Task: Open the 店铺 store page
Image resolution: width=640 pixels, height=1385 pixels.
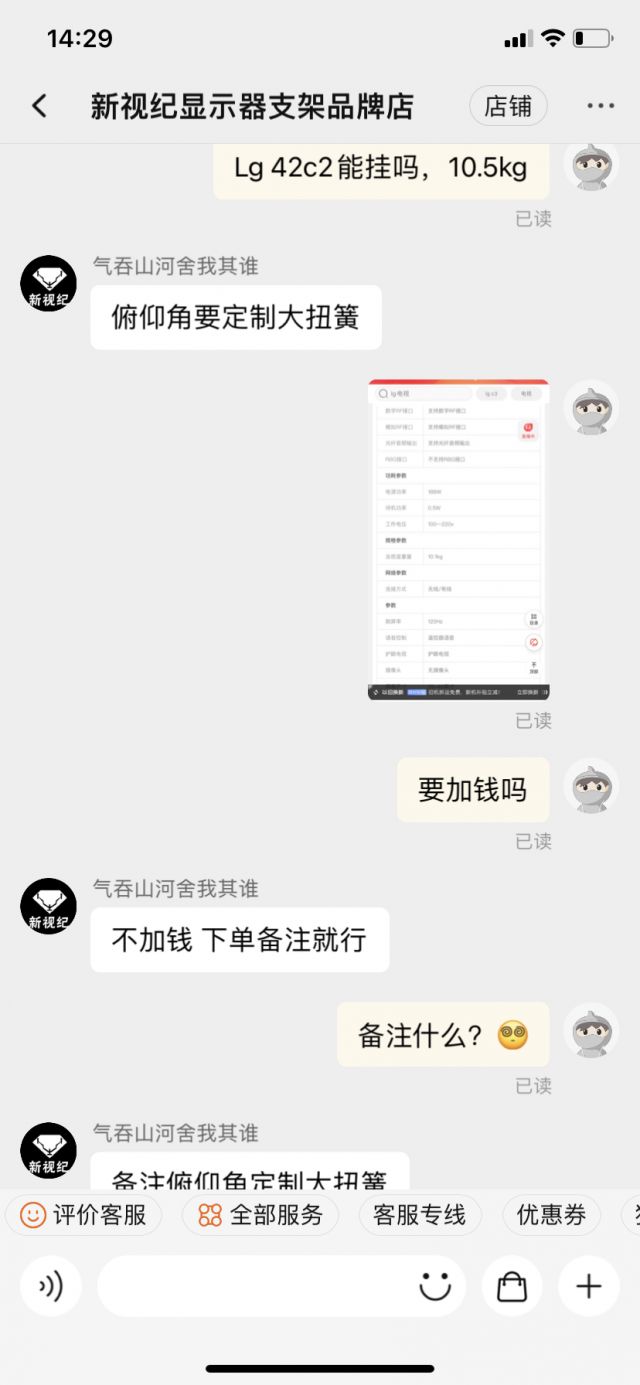Action: pyautogui.click(x=508, y=106)
